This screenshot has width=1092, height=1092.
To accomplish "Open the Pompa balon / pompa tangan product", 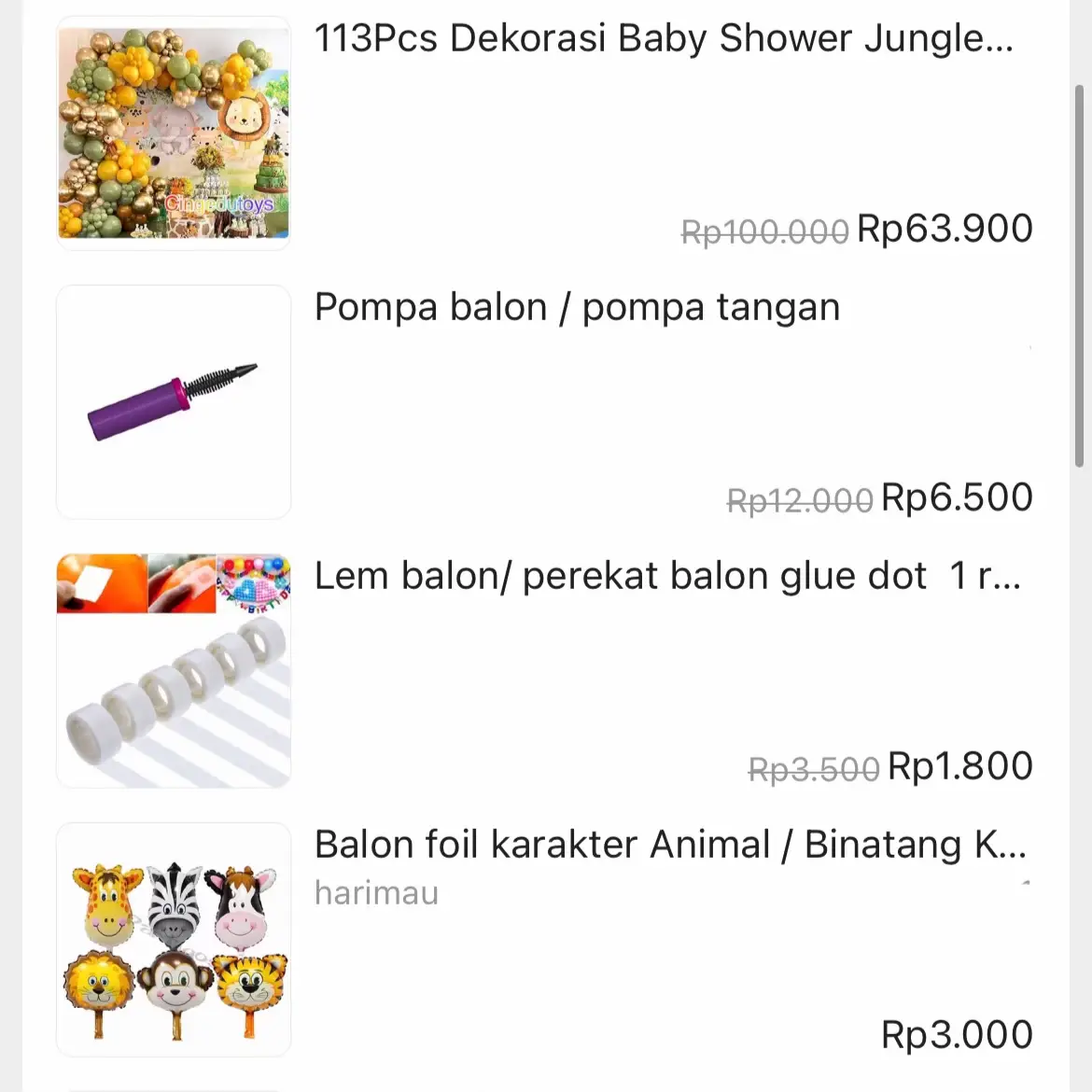I will click(577, 308).
